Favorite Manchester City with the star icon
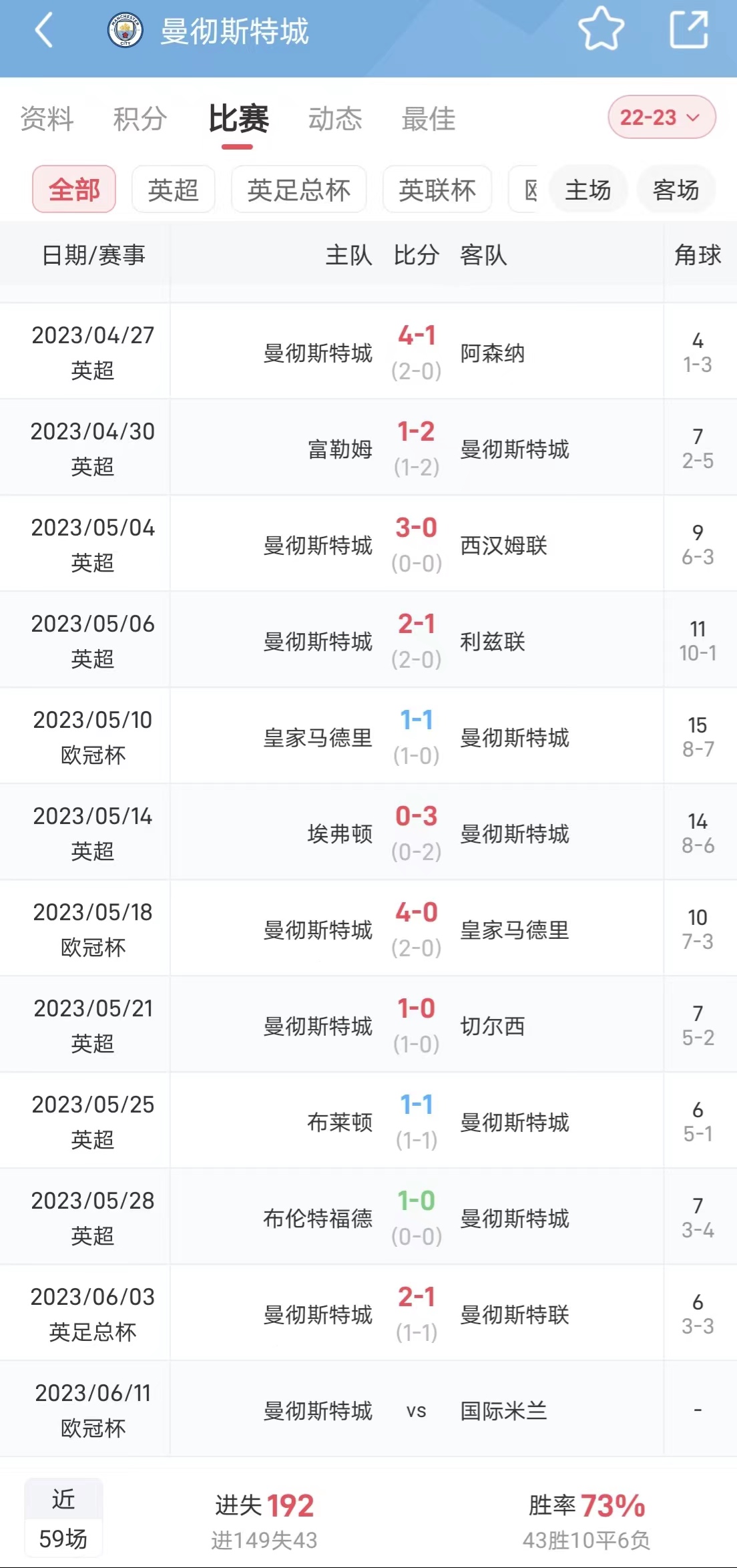 [x=601, y=29]
